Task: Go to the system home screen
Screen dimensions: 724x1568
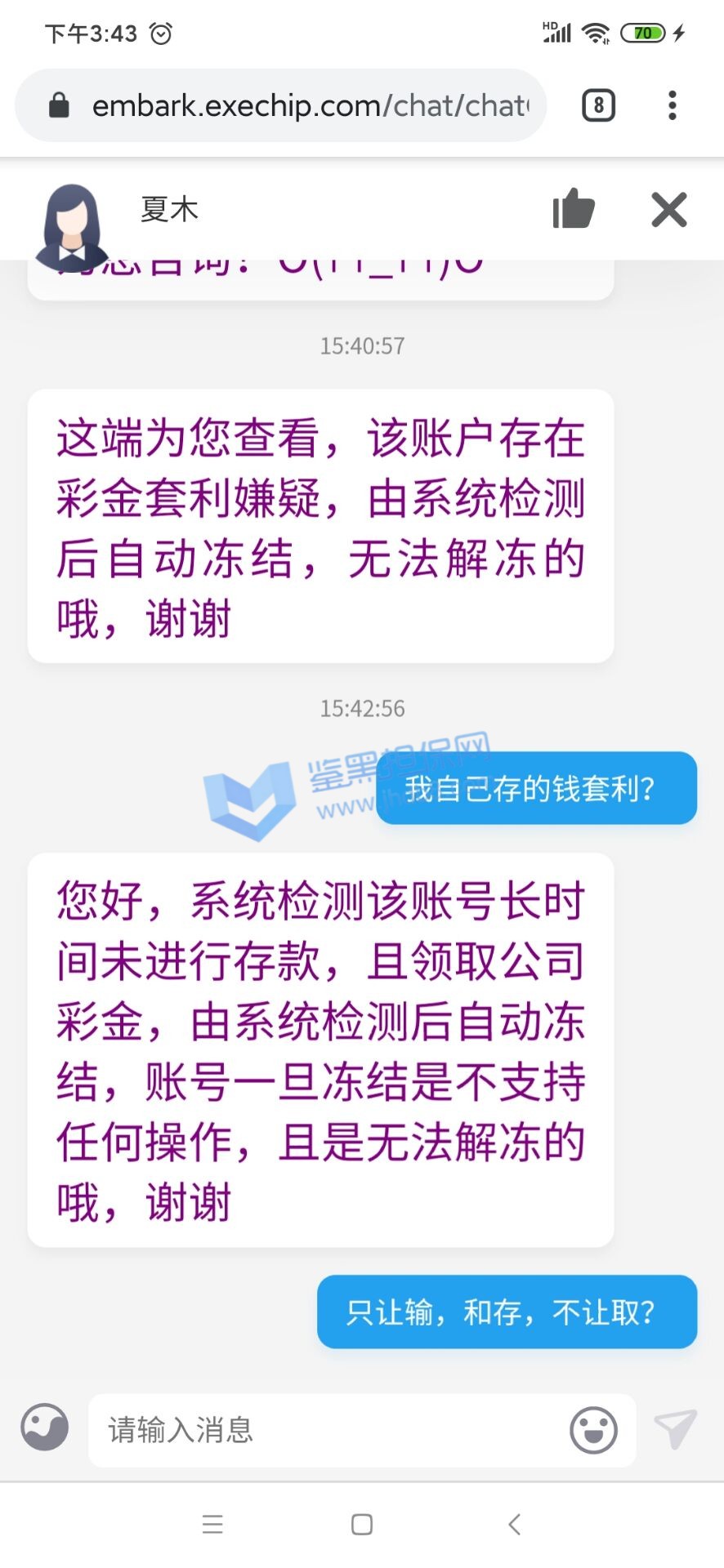Action: (362, 1524)
